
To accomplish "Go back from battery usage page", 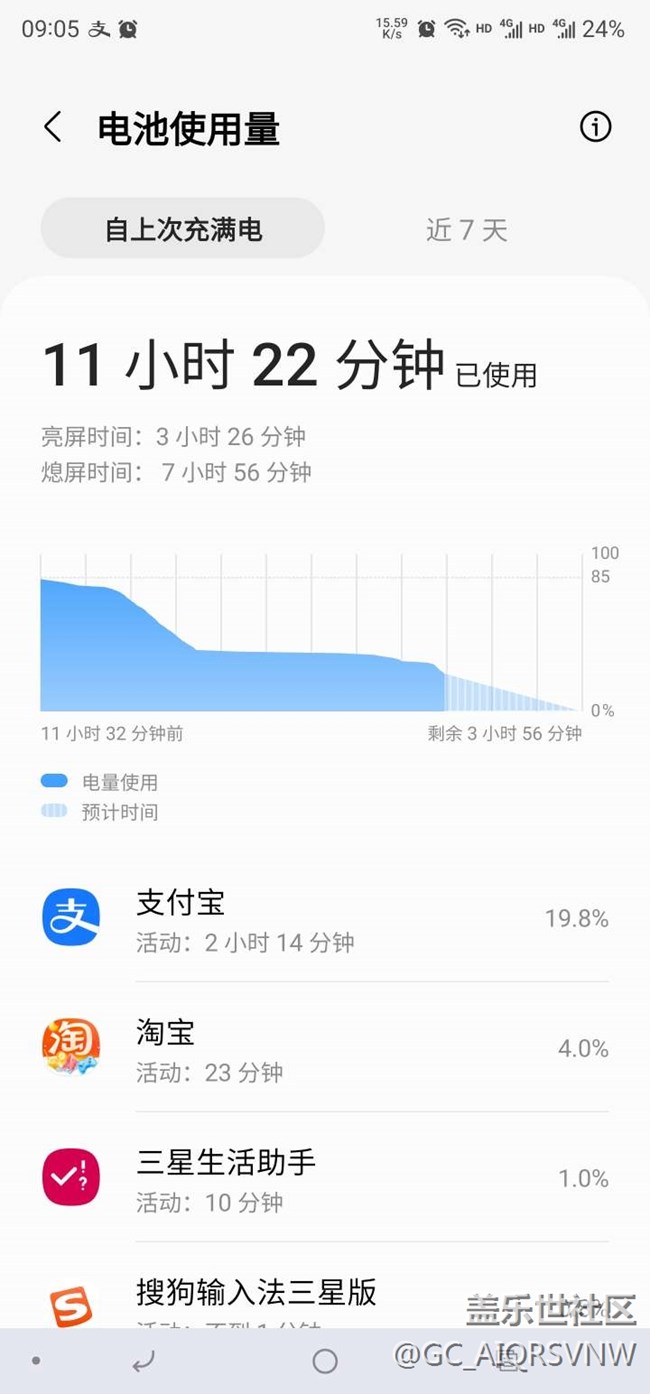I will click(53, 128).
